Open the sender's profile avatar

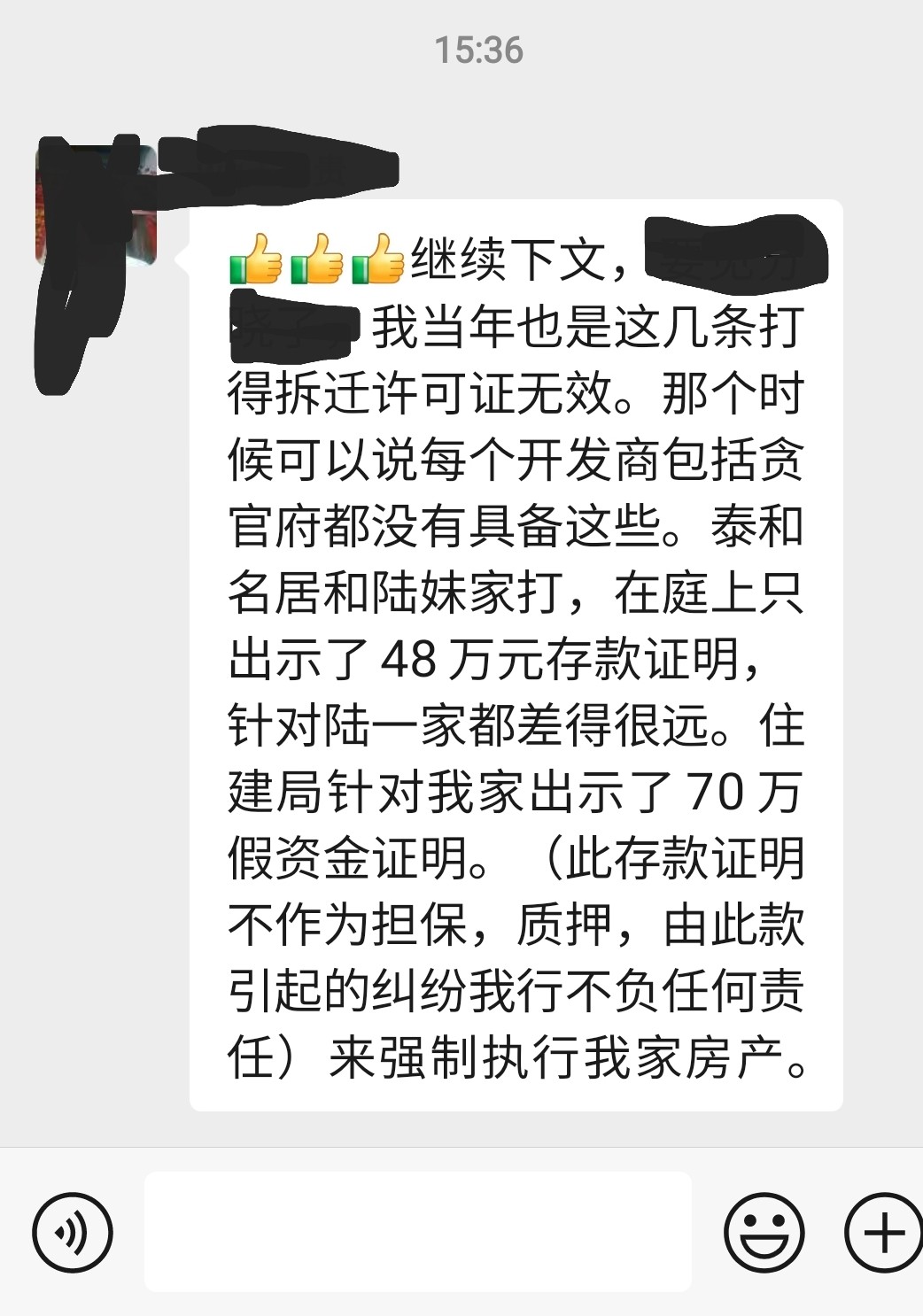point(96,205)
